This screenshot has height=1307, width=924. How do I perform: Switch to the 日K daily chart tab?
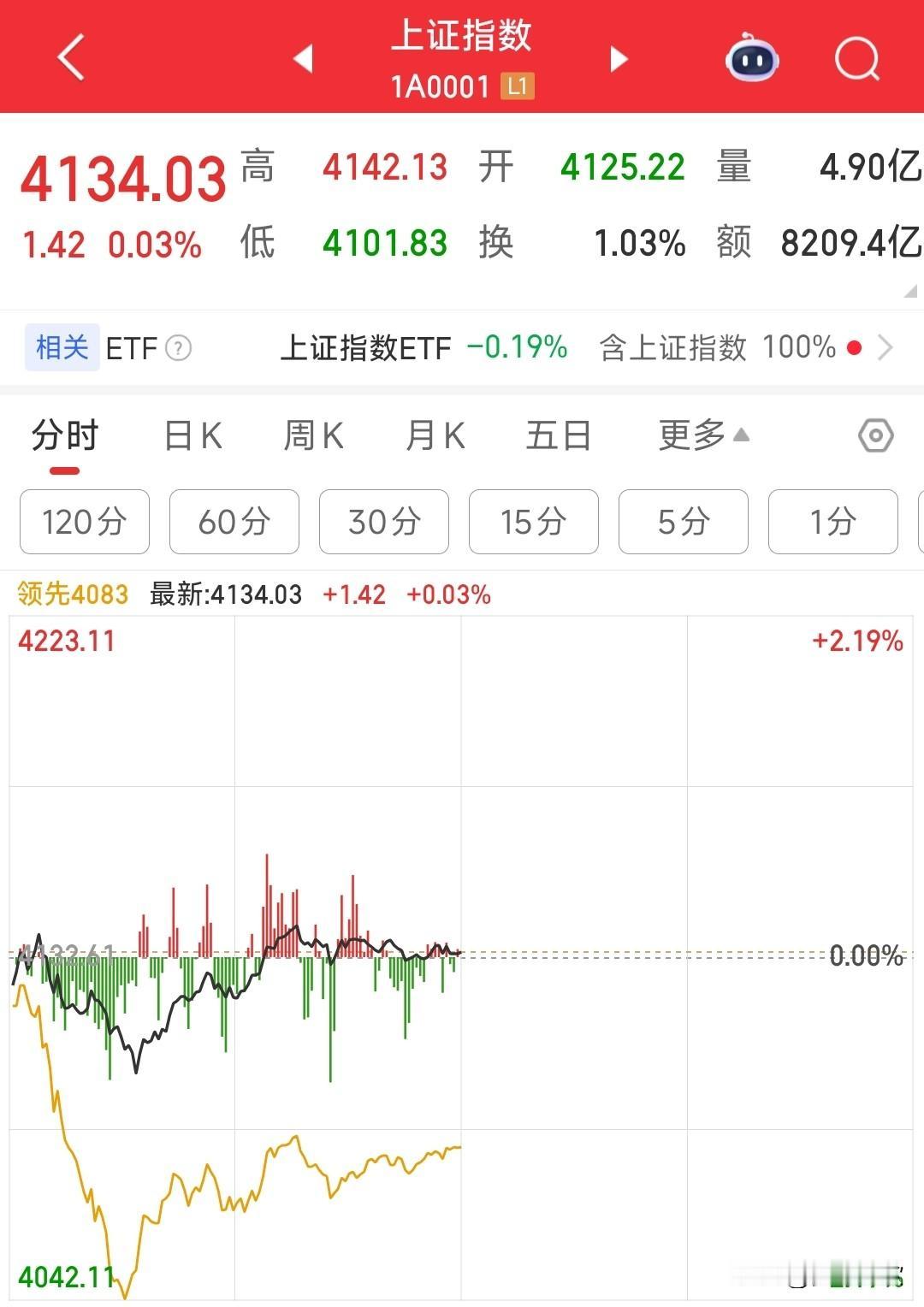(192, 435)
